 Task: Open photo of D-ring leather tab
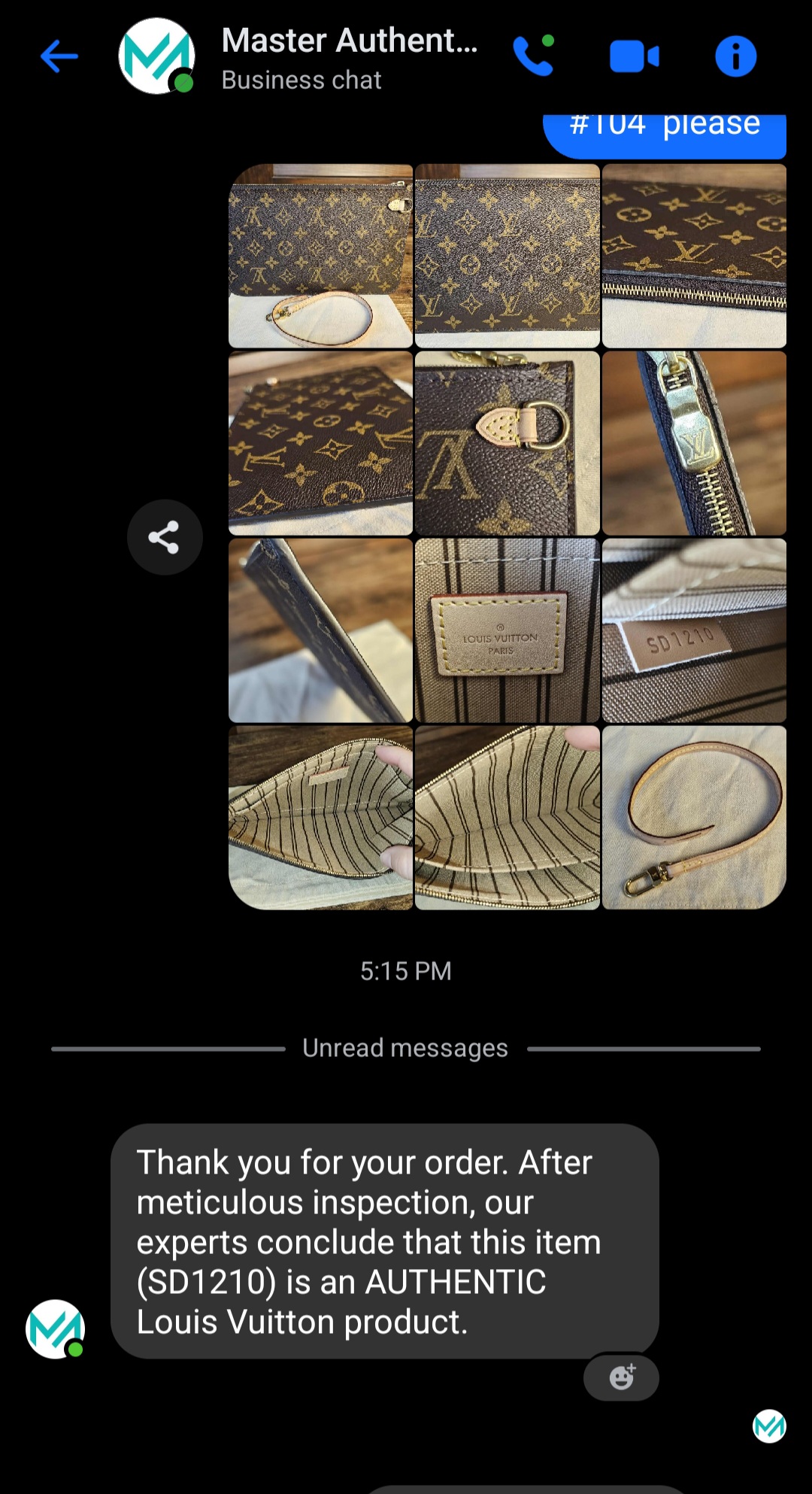[x=507, y=443]
